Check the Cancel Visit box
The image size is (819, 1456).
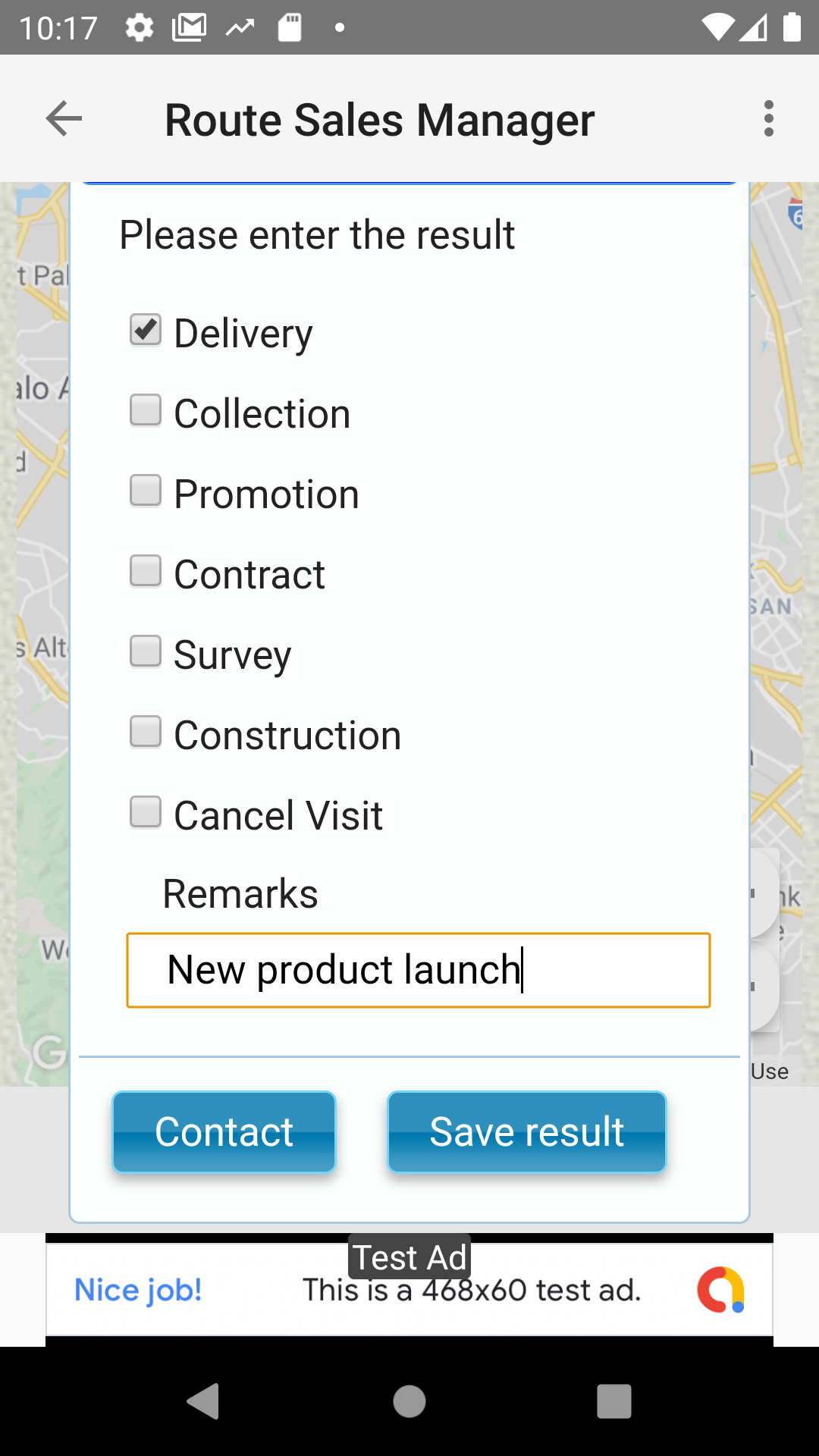pos(146,812)
